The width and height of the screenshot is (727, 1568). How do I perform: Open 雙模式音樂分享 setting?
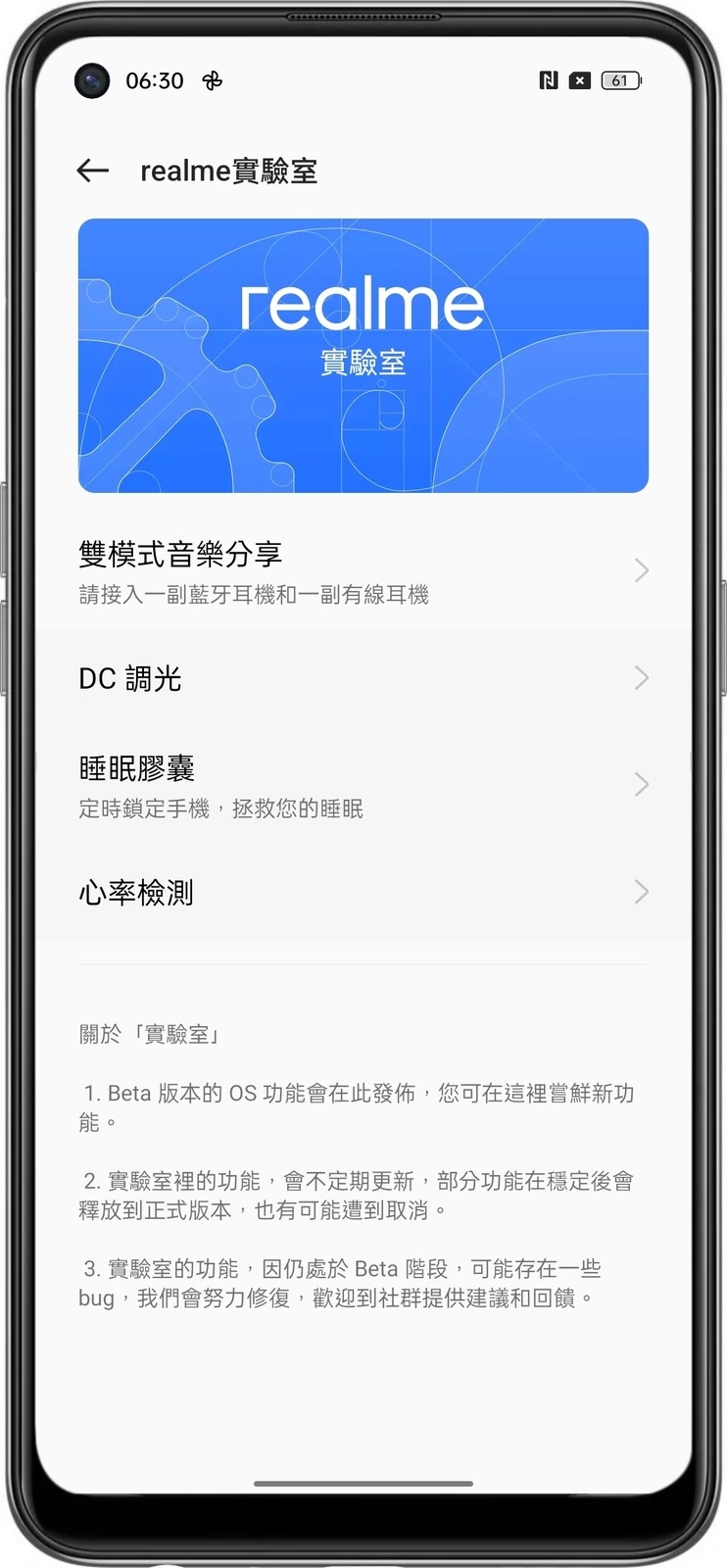(363, 571)
